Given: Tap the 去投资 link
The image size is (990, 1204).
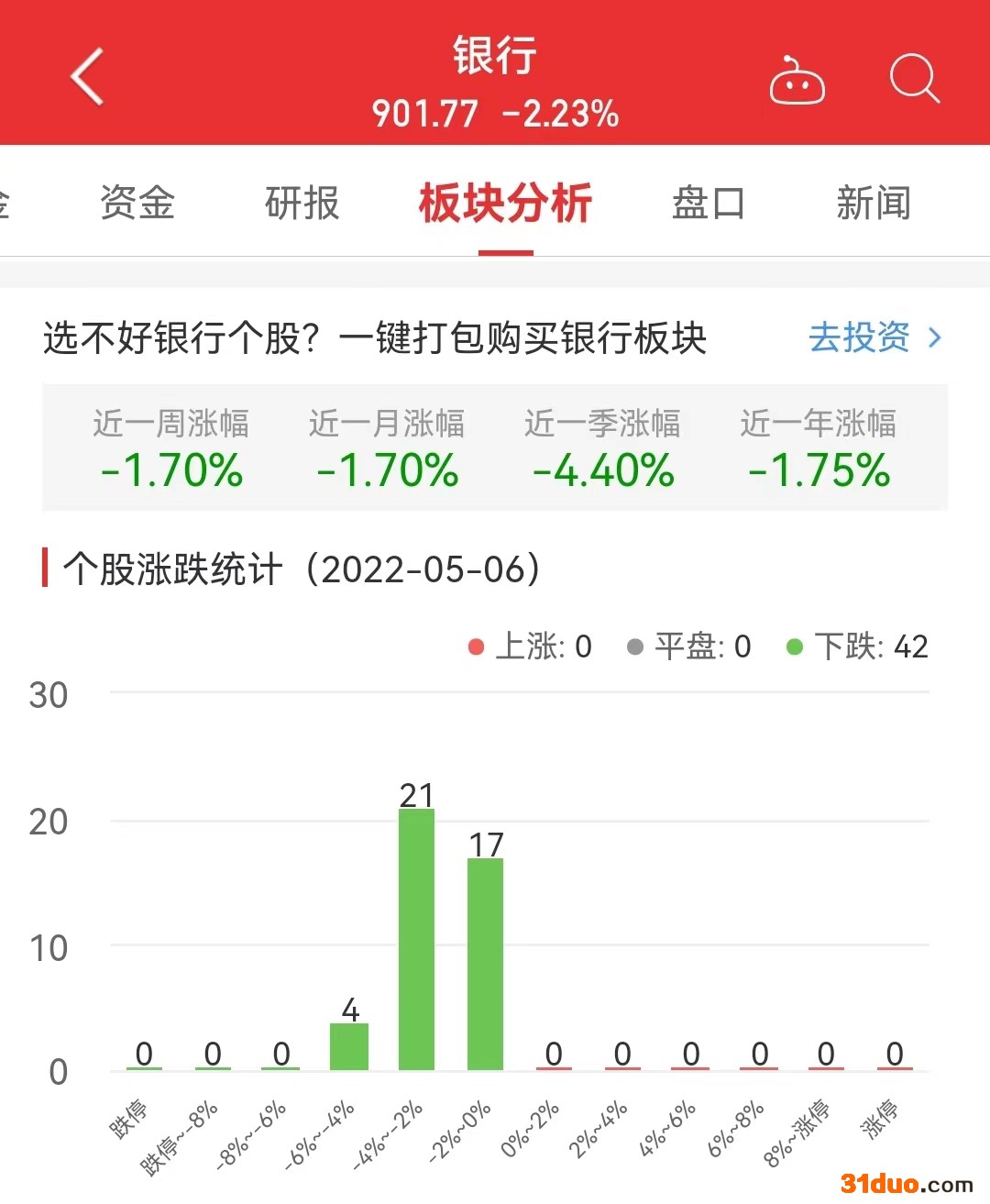Looking at the screenshot, I should [x=874, y=337].
